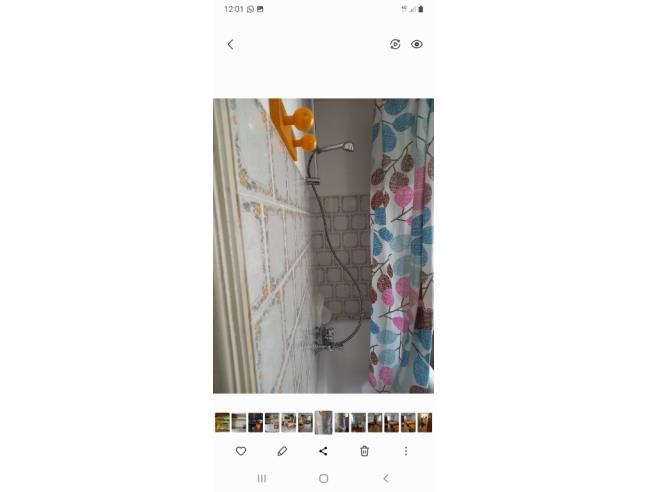Delete this photo using the trash icon
The width and height of the screenshot is (648, 492).
(364, 451)
